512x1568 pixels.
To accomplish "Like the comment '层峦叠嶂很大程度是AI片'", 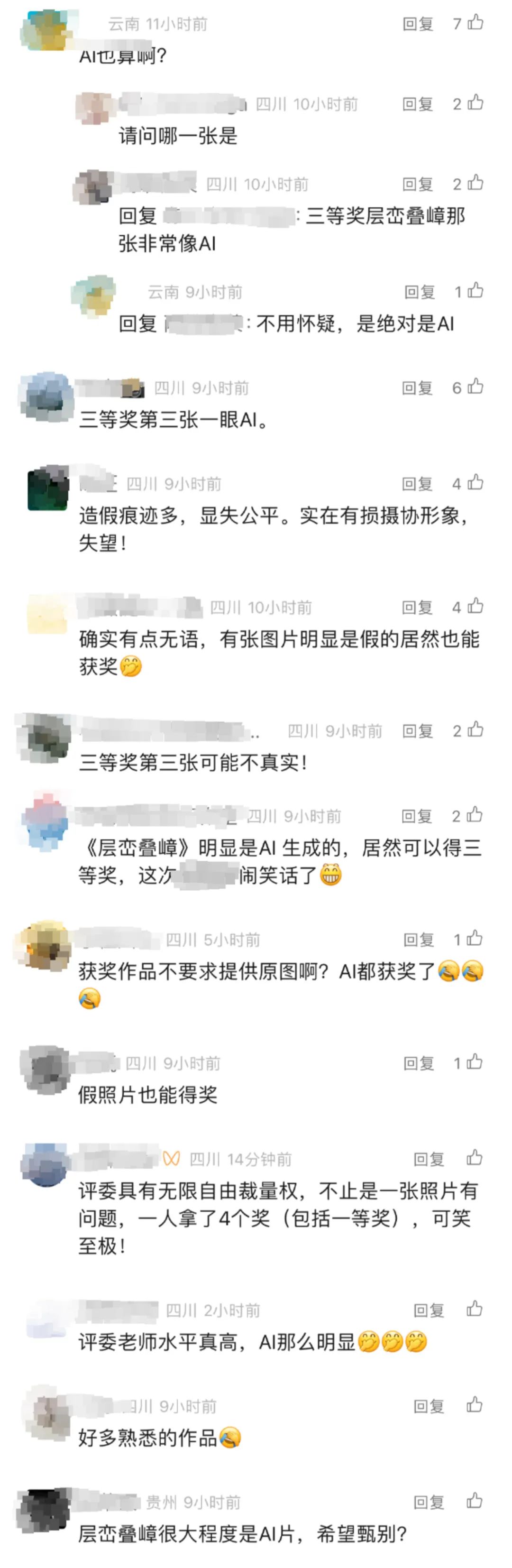I will (475, 1502).
